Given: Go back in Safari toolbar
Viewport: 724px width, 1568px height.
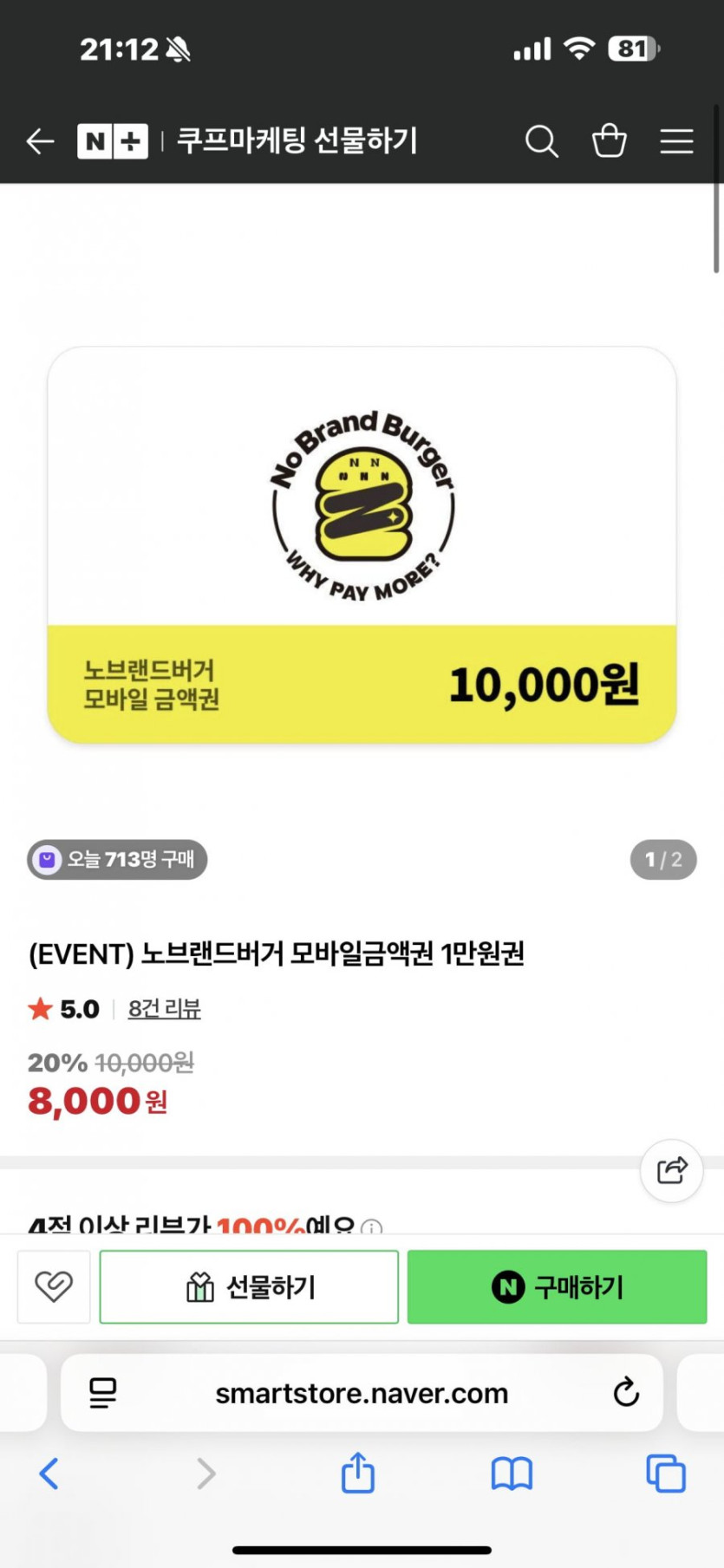Looking at the screenshot, I should tap(49, 1473).
